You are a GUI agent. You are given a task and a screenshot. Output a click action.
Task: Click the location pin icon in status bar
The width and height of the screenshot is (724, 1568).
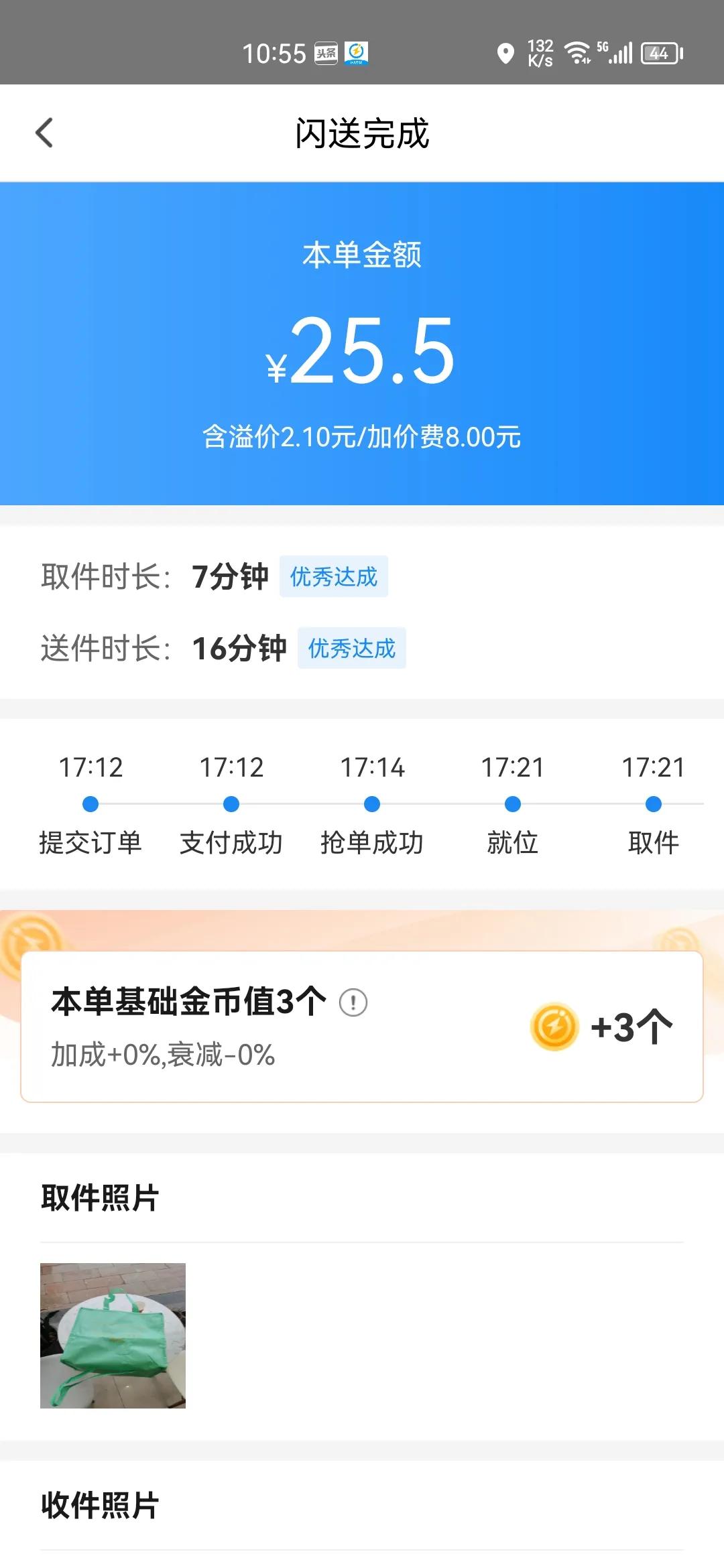click(507, 52)
